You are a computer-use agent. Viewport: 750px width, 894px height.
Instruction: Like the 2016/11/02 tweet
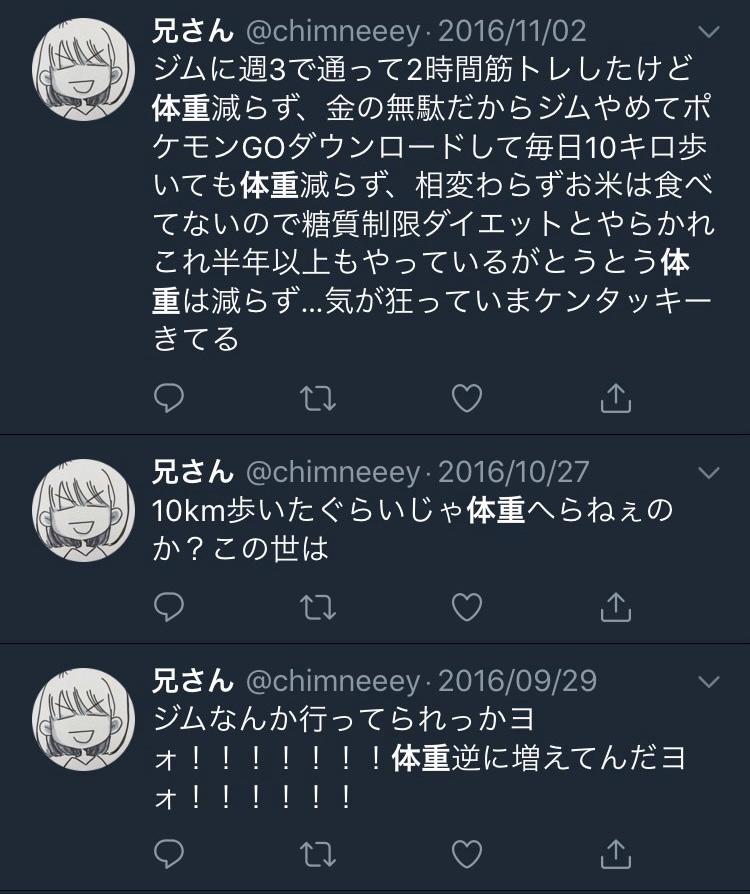click(x=466, y=399)
